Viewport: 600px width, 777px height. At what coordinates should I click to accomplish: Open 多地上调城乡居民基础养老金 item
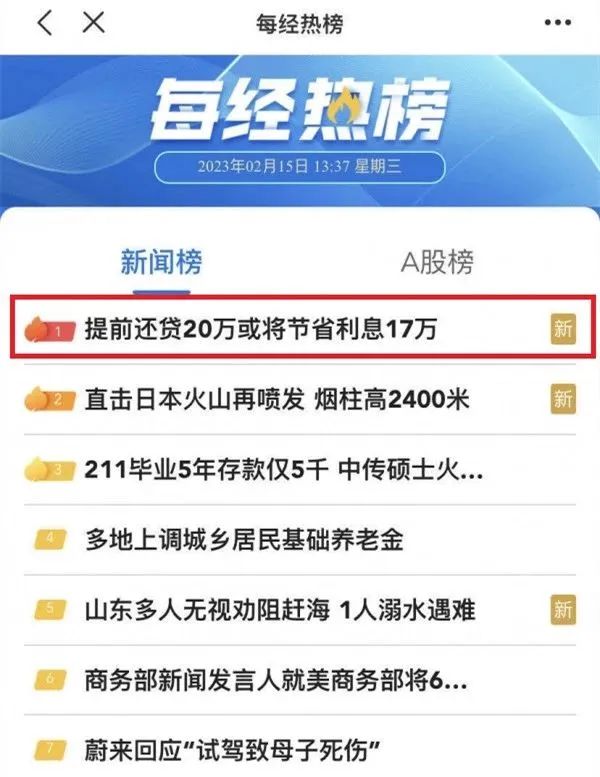tap(245, 539)
